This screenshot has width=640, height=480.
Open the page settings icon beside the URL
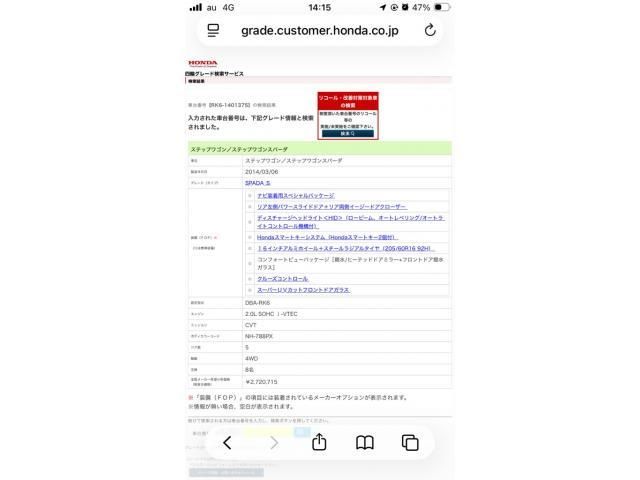(x=213, y=30)
